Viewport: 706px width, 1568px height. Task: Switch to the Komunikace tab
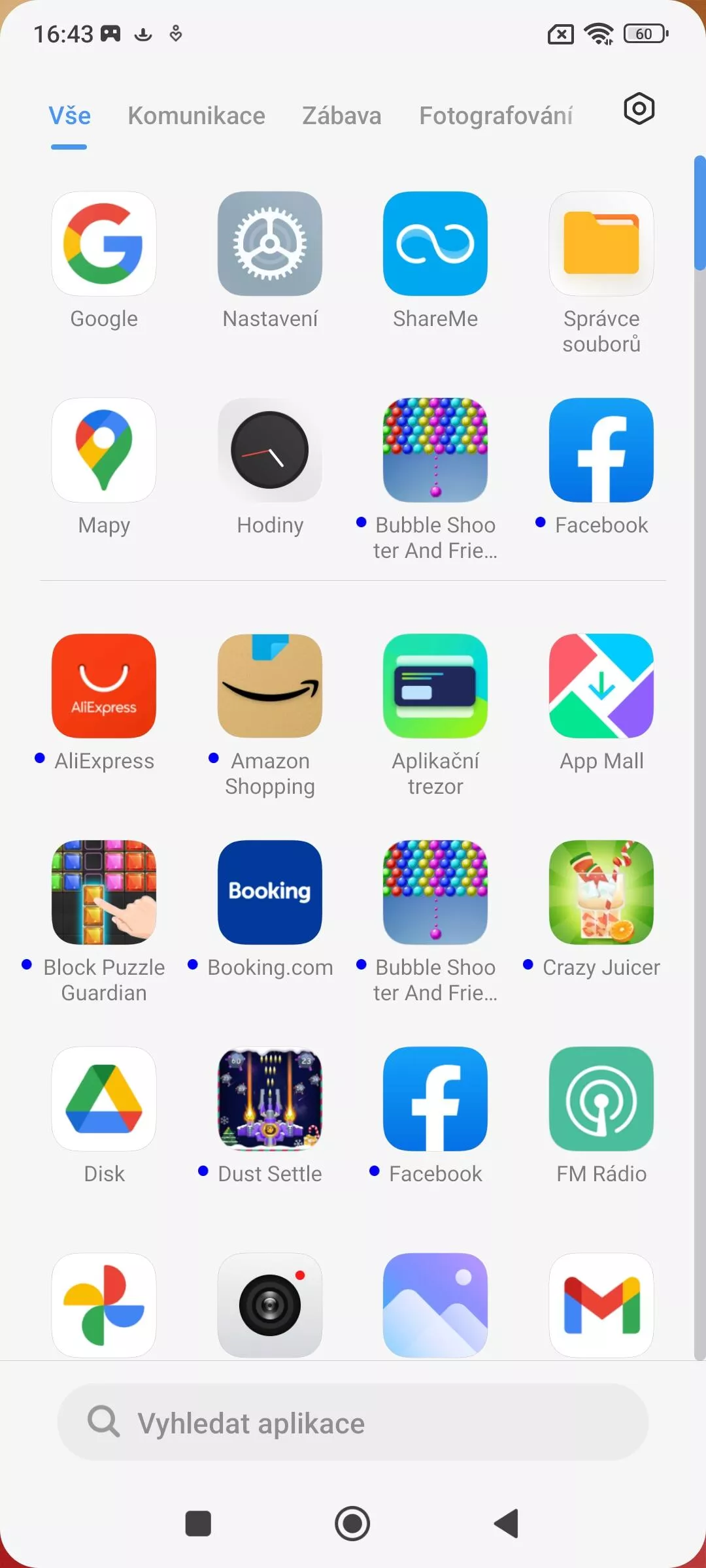click(196, 116)
